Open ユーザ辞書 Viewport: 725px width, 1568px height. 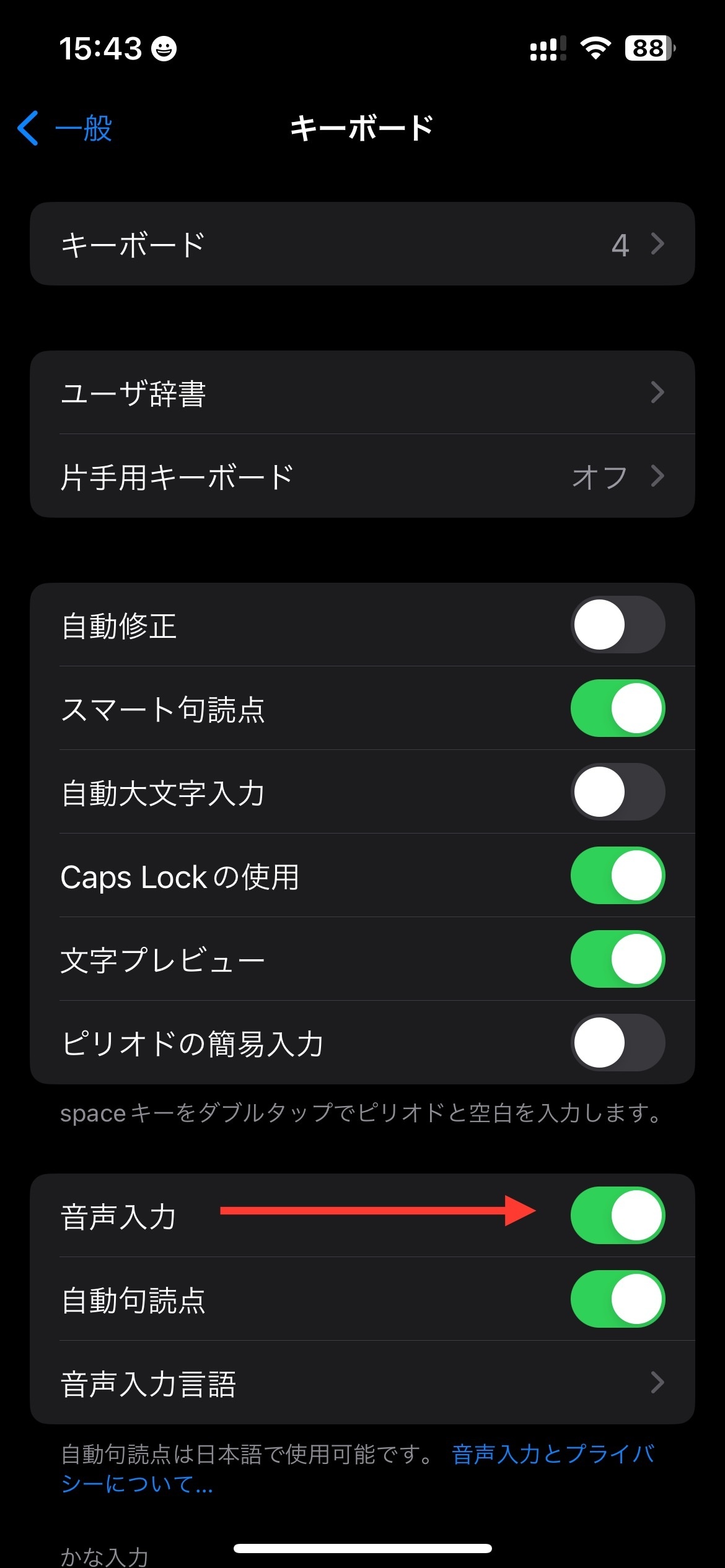point(362,393)
